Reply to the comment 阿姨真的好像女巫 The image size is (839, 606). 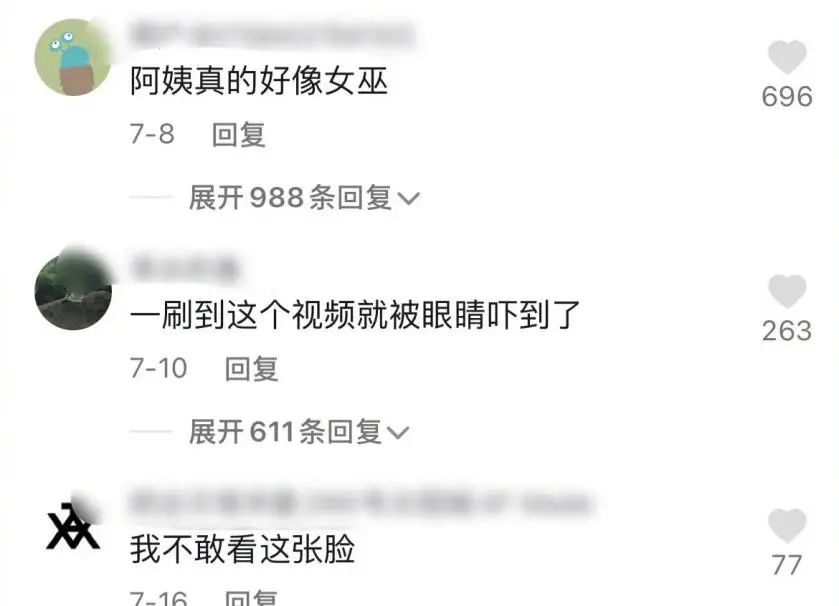(238, 134)
